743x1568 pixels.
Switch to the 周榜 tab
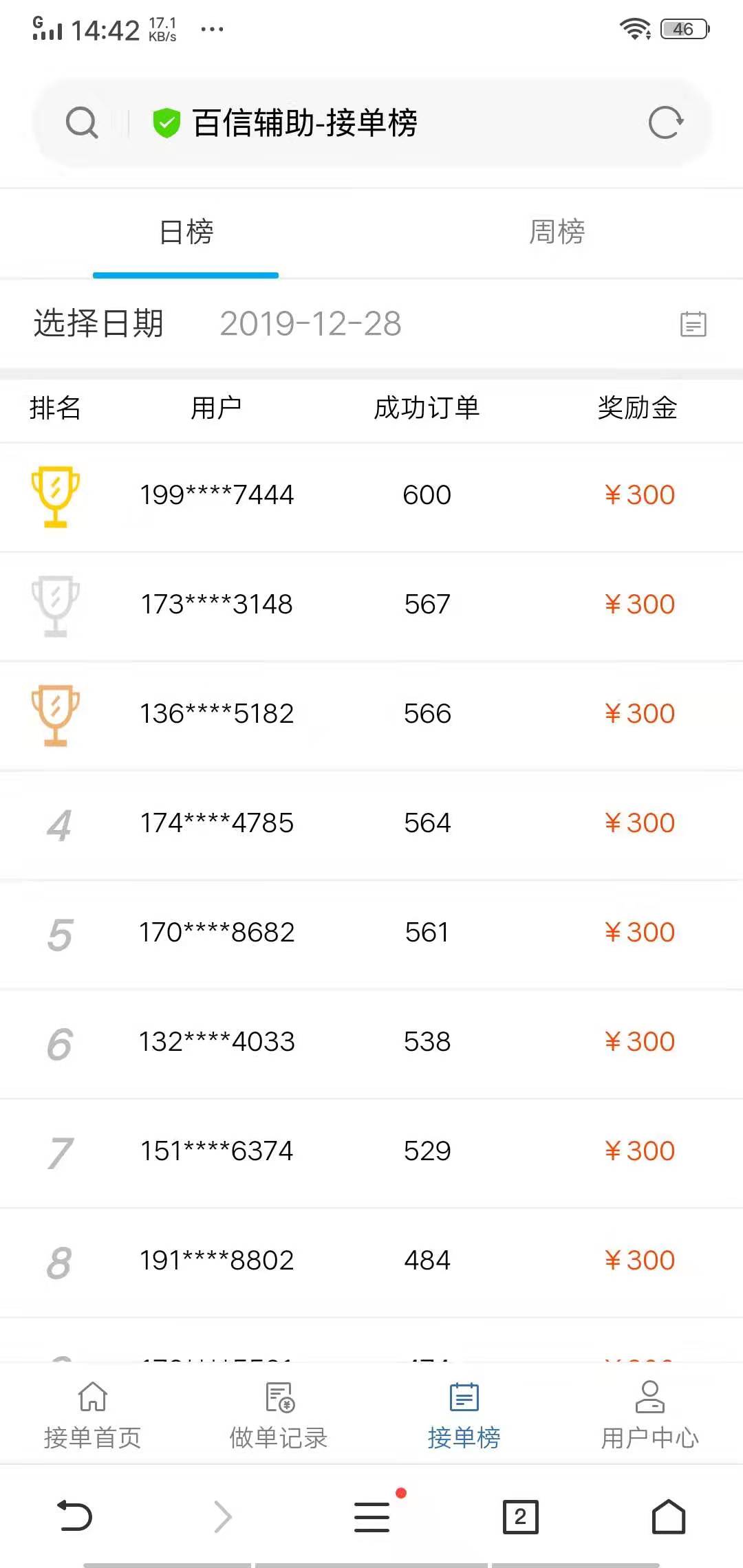tap(557, 232)
